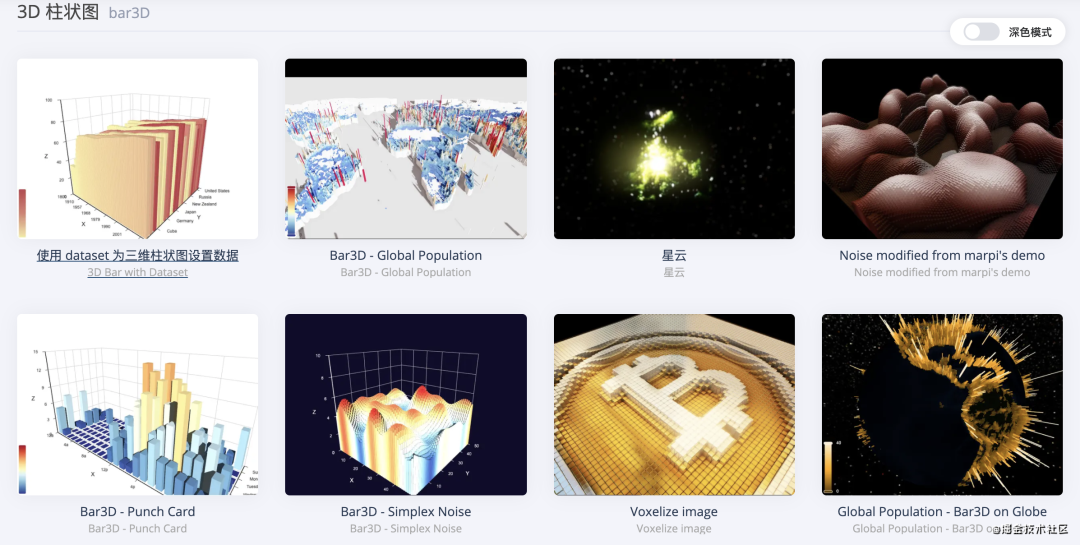Screen dimensions: 1080x545
Task: Open the Bar3D - Global Population example
Action: coord(405,149)
